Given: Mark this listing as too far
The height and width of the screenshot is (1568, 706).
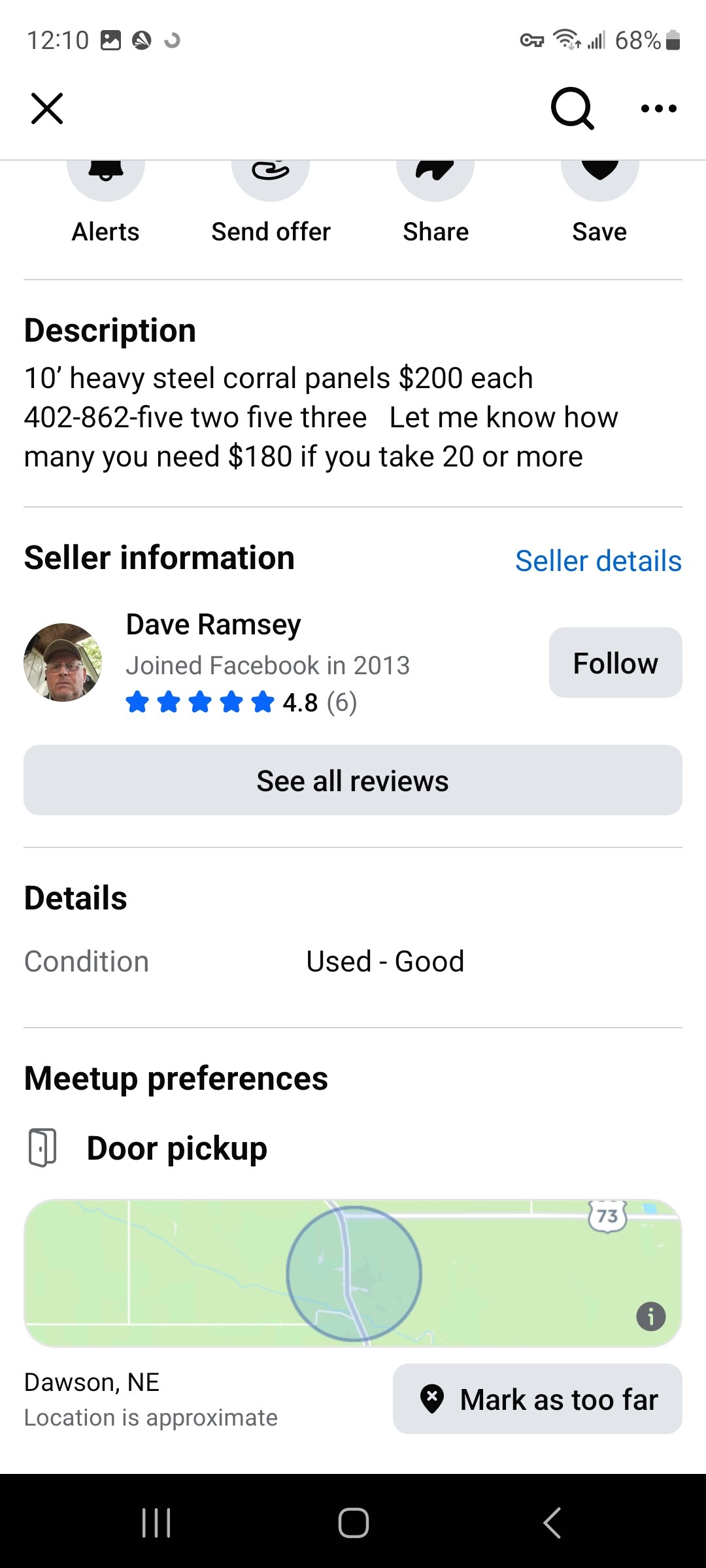Looking at the screenshot, I should click(x=537, y=1399).
